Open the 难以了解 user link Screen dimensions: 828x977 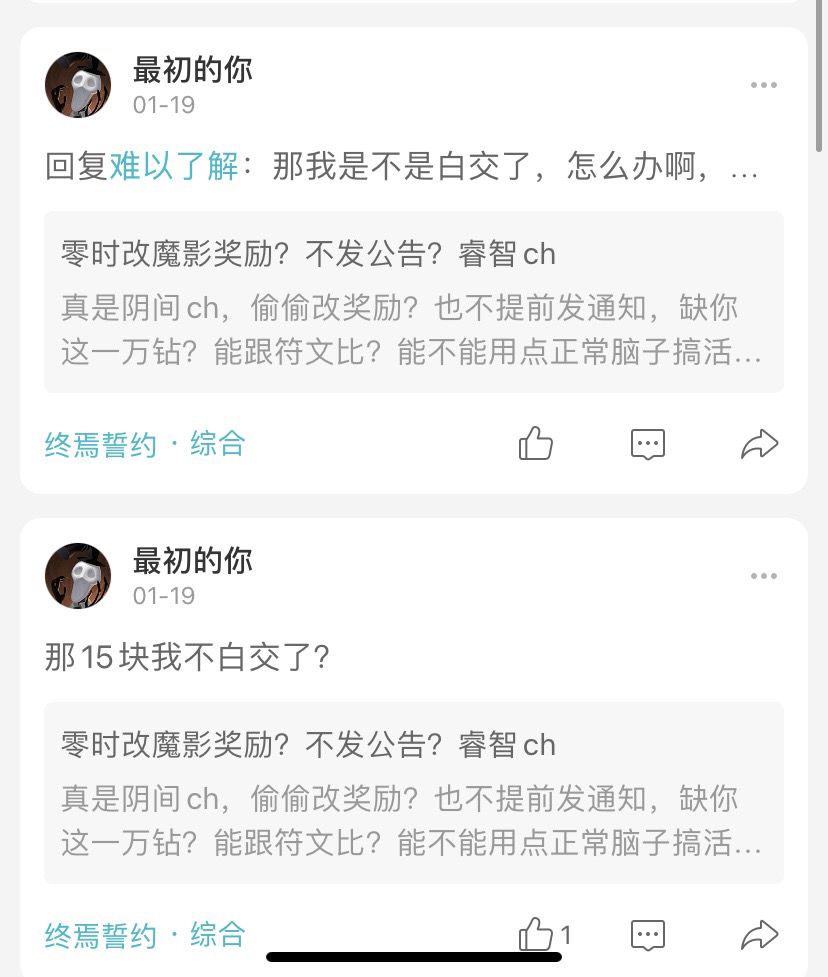click(x=174, y=166)
